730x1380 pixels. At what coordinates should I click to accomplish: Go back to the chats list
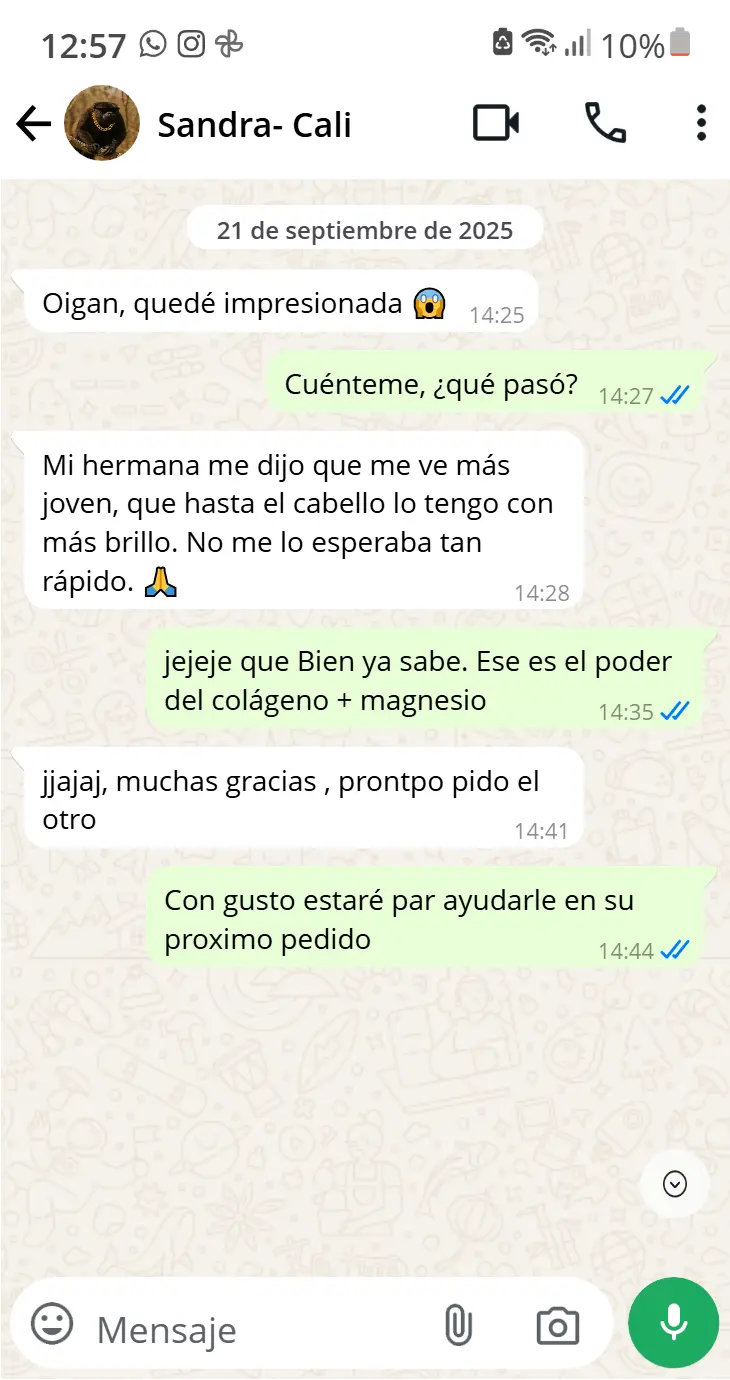pos(33,124)
